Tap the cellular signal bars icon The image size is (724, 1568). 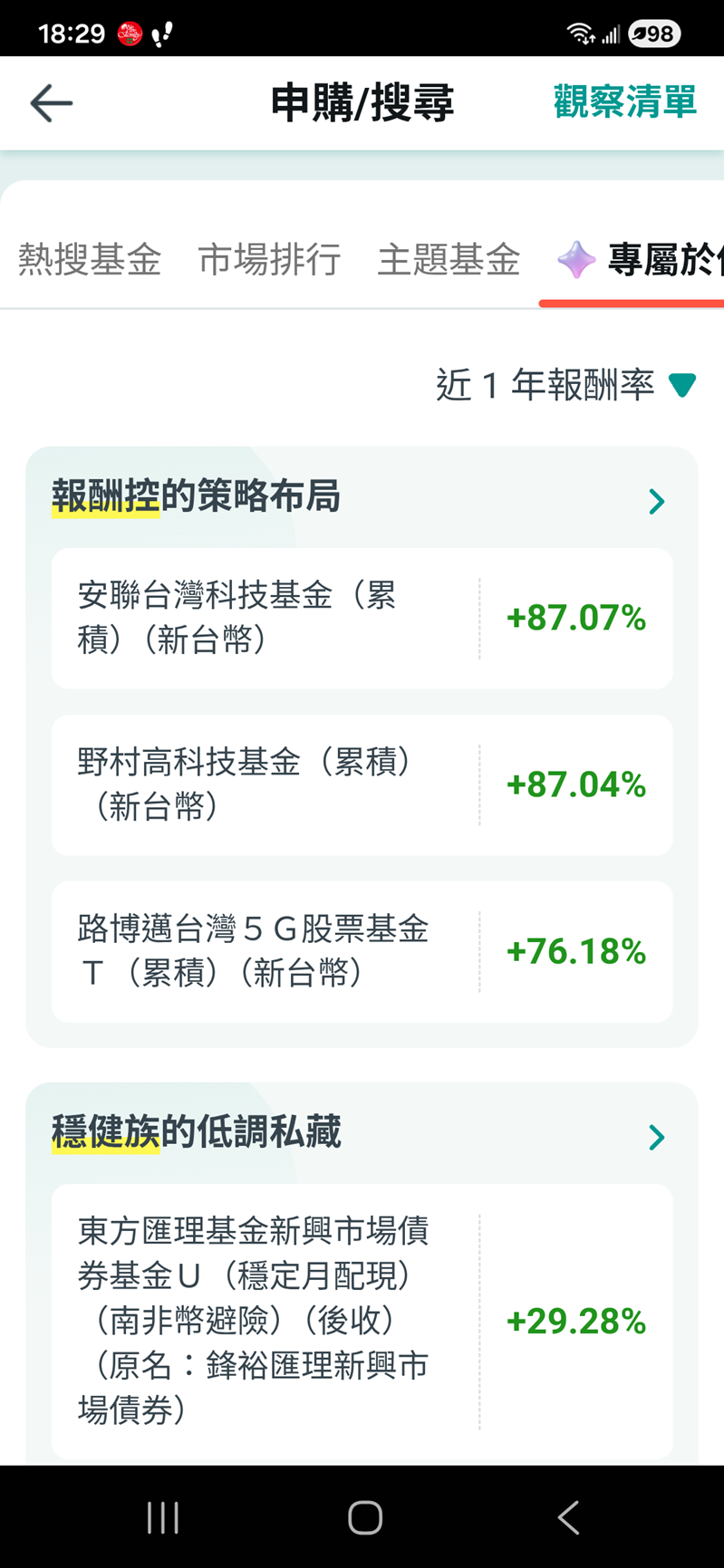click(611, 33)
